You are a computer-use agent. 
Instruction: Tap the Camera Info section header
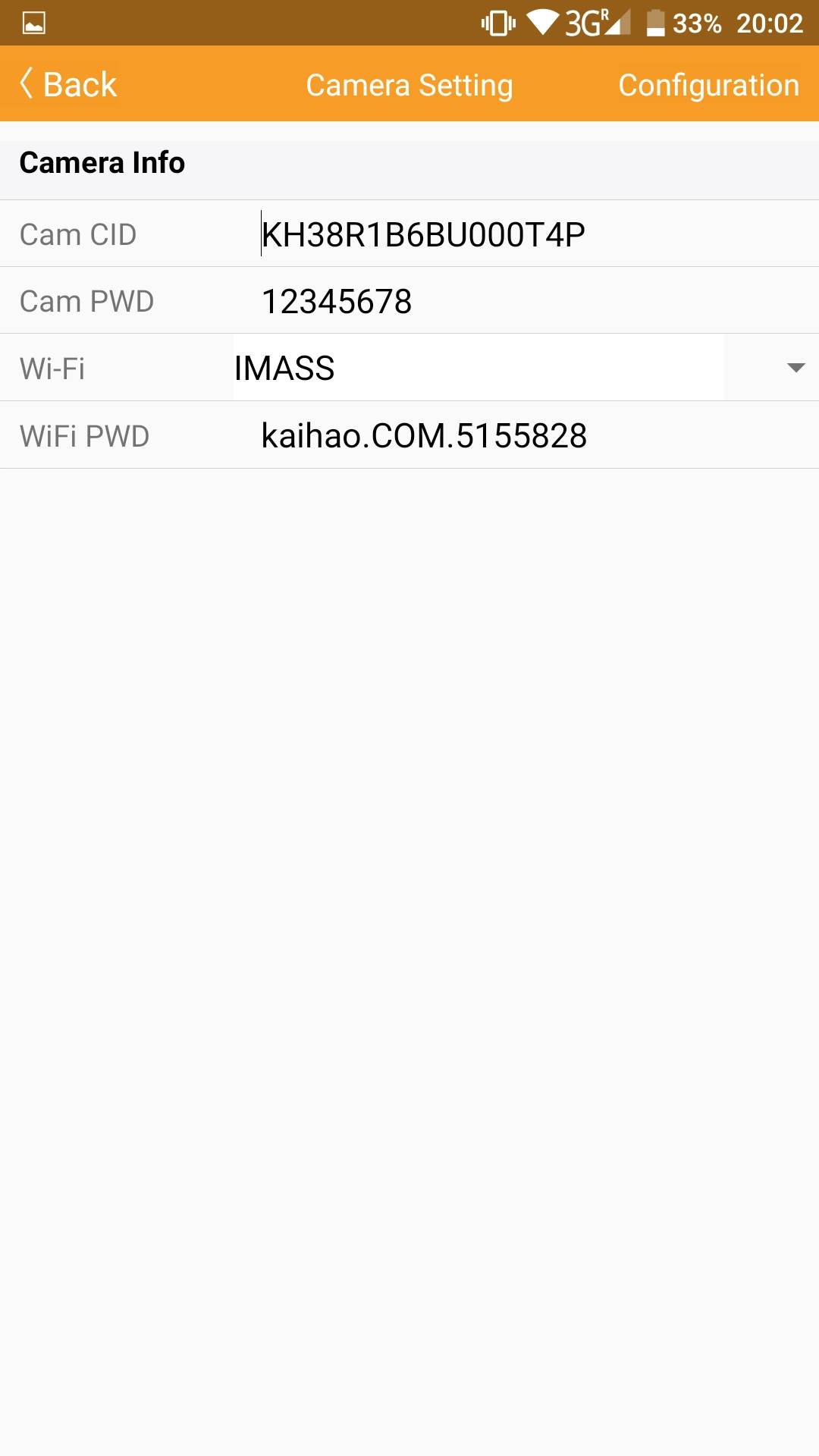click(x=102, y=162)
